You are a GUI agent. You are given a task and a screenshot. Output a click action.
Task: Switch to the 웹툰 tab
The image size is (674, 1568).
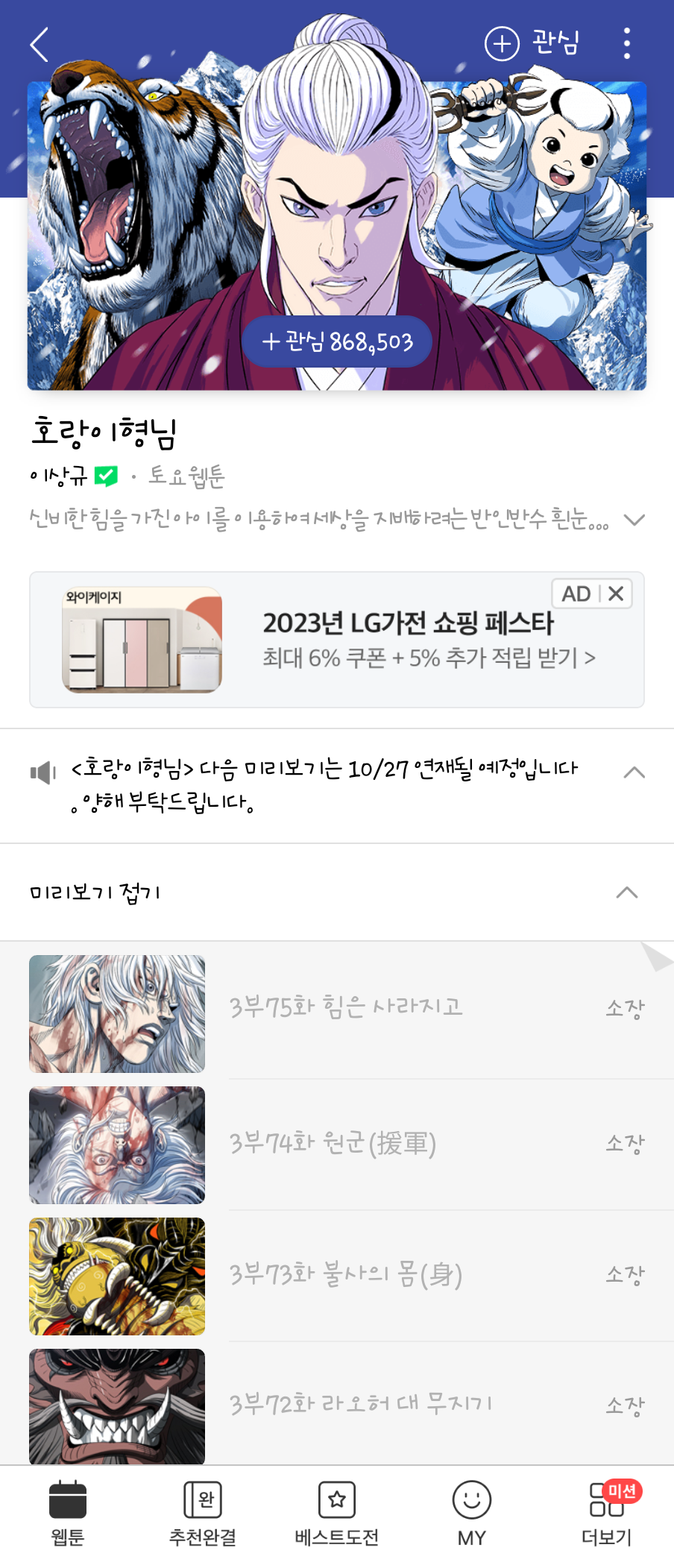68,1514
